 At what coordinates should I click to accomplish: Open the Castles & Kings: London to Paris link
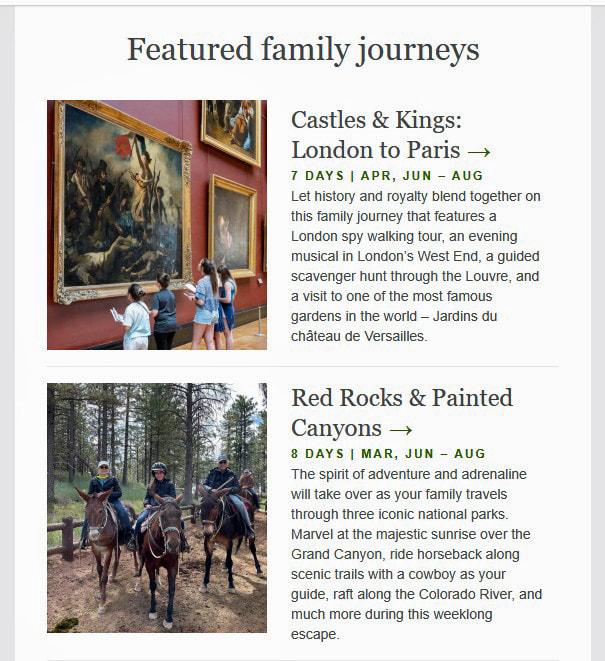point(390,135)
